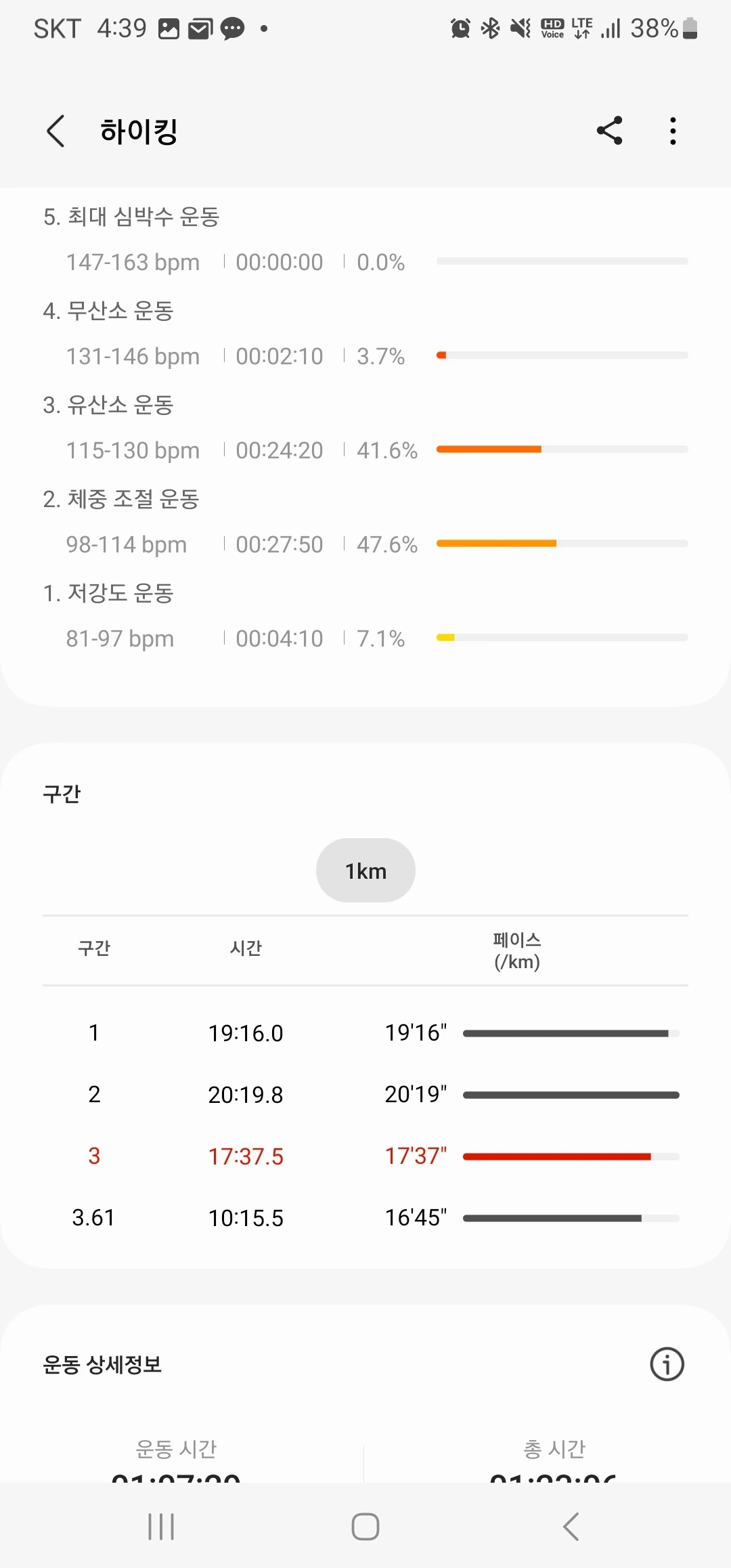Open recent apps from the navigation bar
Screen dimensions: 731x1568
point(161,1527)
